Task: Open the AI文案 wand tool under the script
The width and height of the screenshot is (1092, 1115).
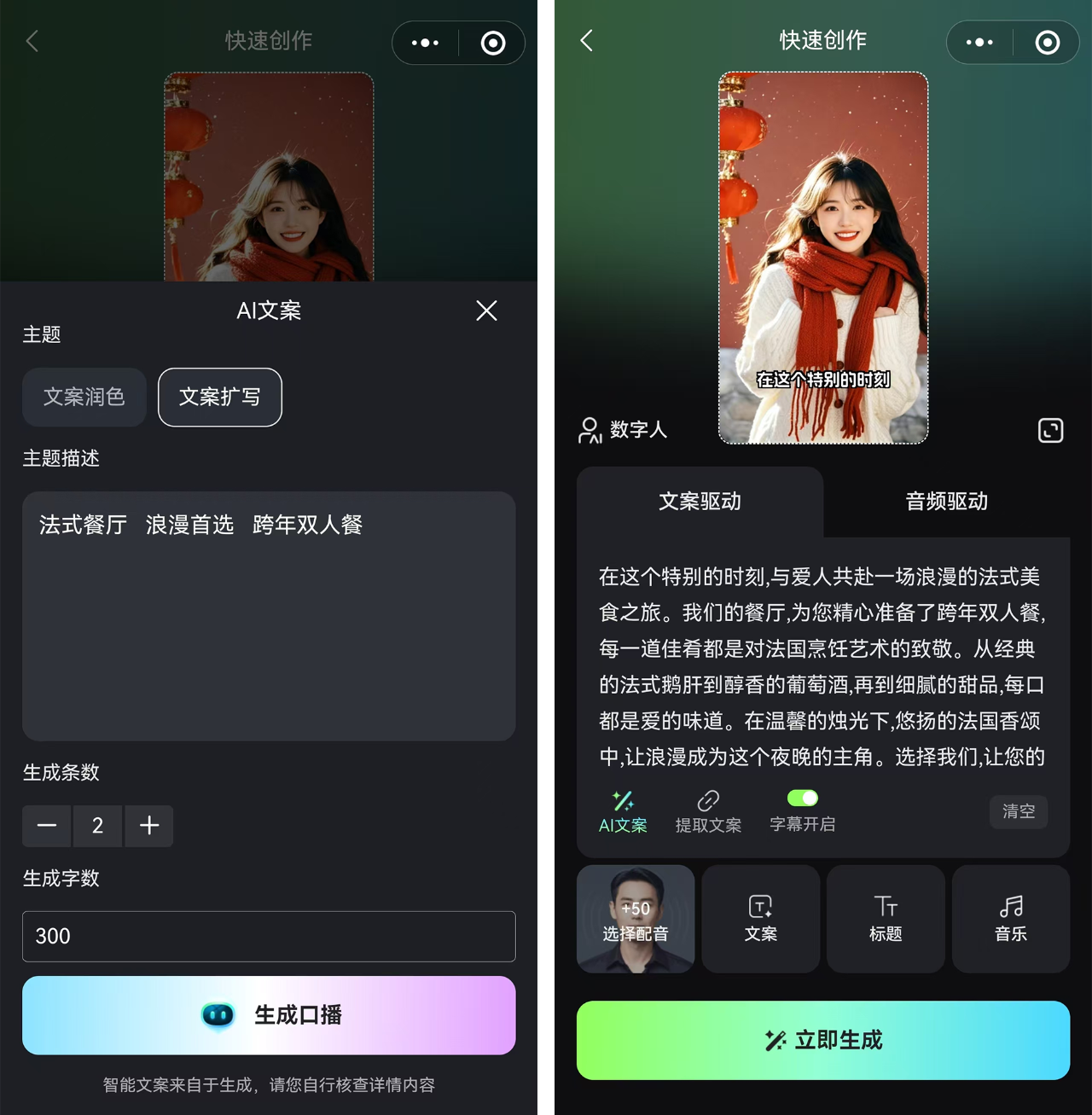Action: (x=623, y=811)
